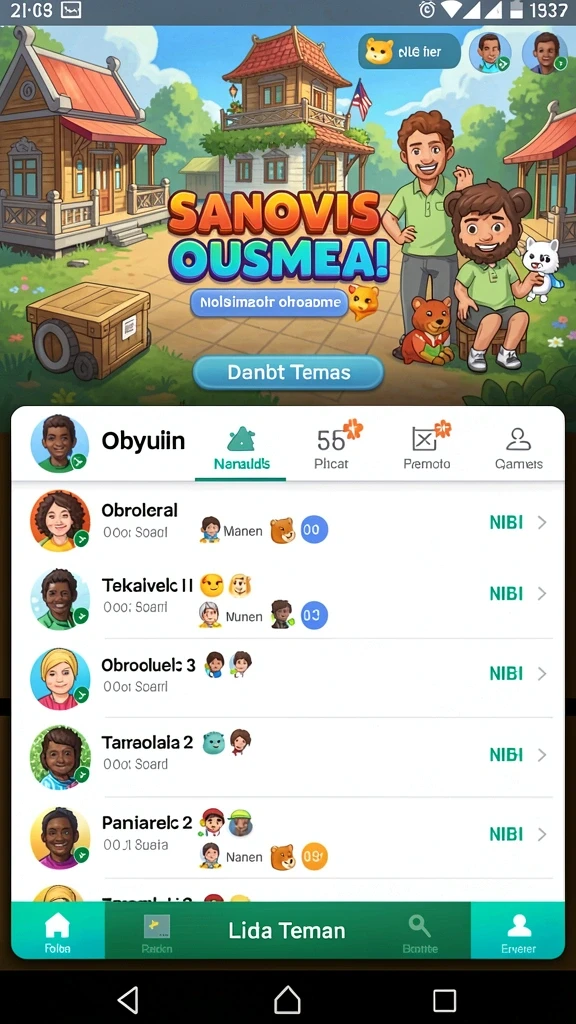Screen dimensions: 576x1024
Task: Open the Tekaivelc II entry
Action: [x=288, y=598]
